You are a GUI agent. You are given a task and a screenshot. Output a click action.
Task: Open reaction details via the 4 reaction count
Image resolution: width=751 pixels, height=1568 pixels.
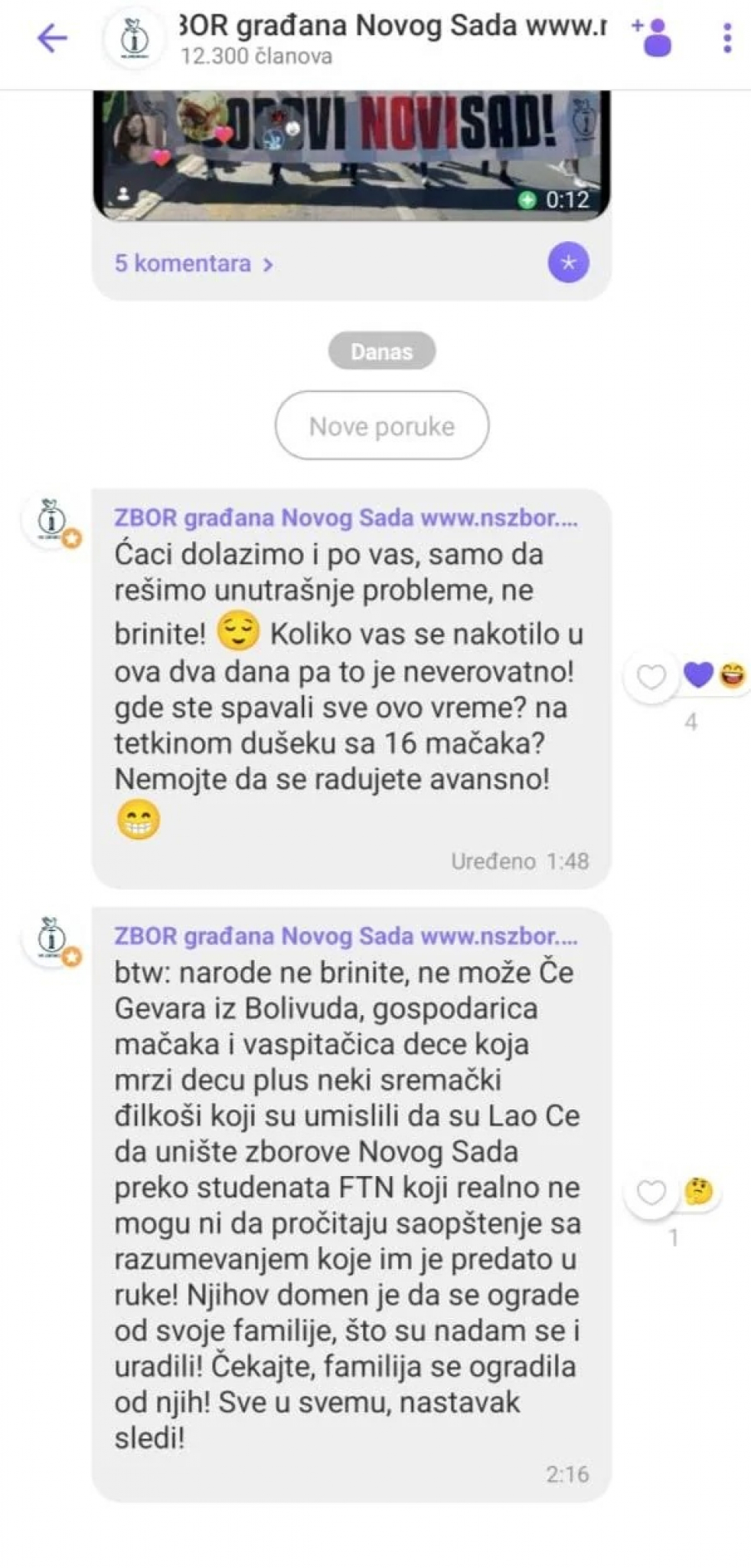(691, 720)
